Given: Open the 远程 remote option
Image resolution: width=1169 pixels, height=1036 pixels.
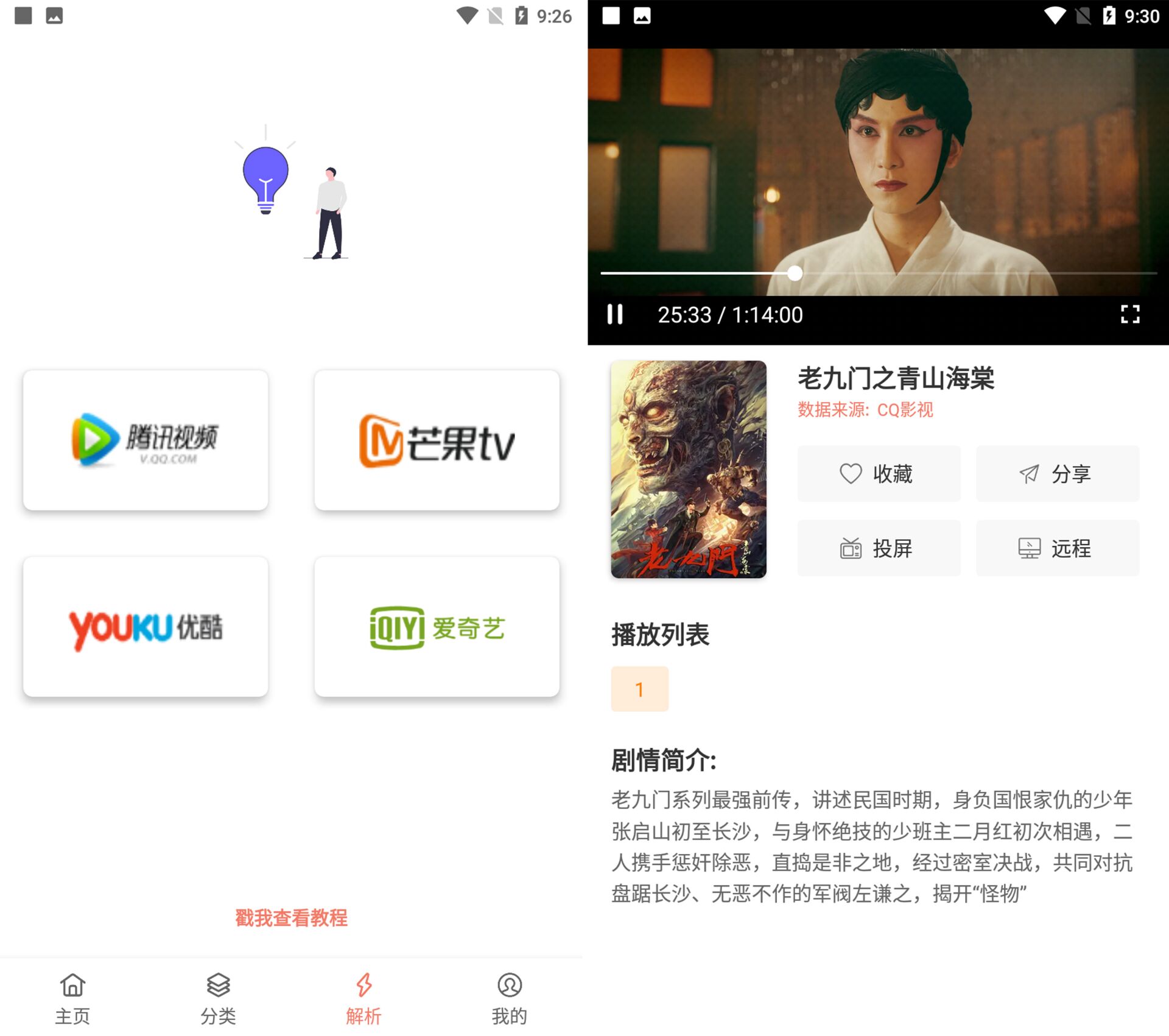Looking at the screenshot, I should pos(1057,548).
